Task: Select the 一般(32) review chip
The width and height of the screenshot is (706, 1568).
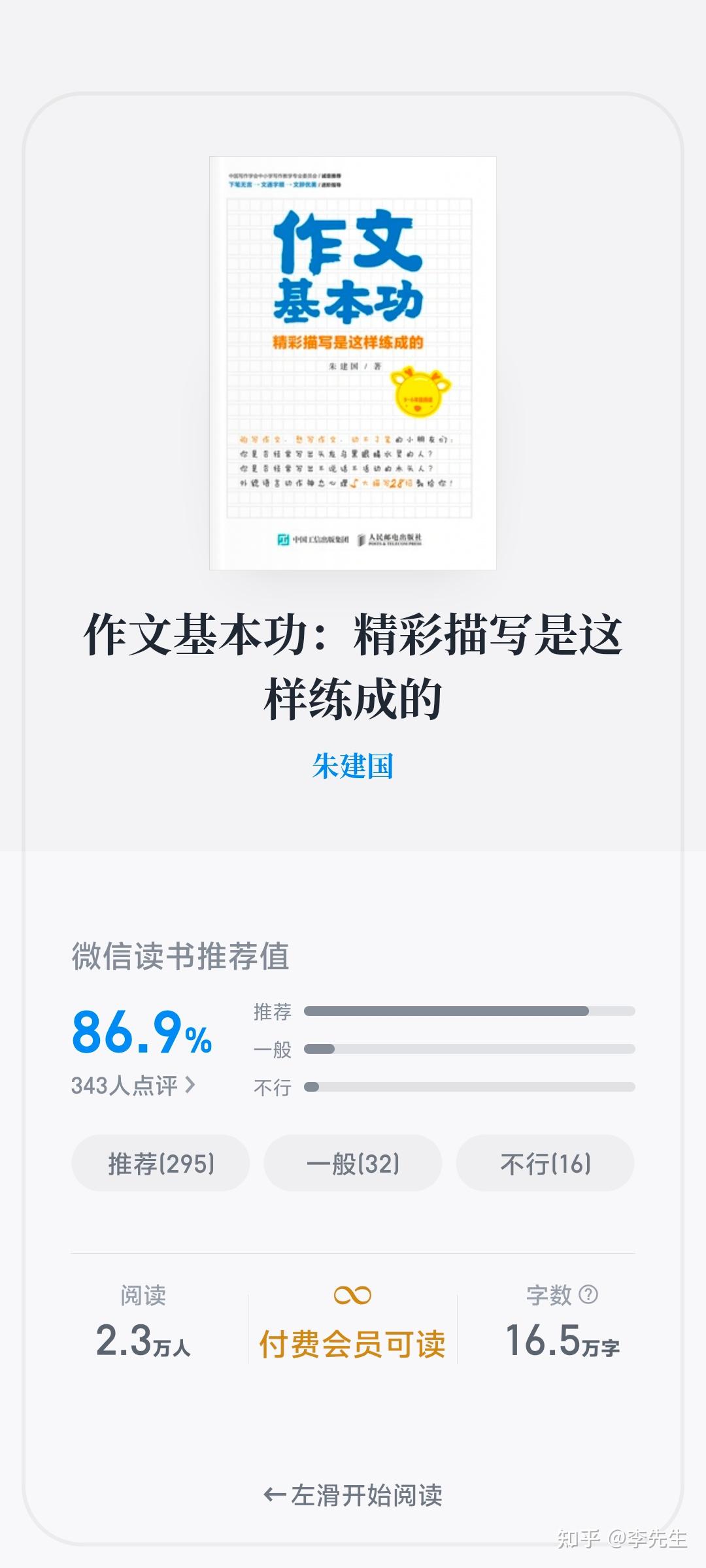Action: [x=352, y=1164]
